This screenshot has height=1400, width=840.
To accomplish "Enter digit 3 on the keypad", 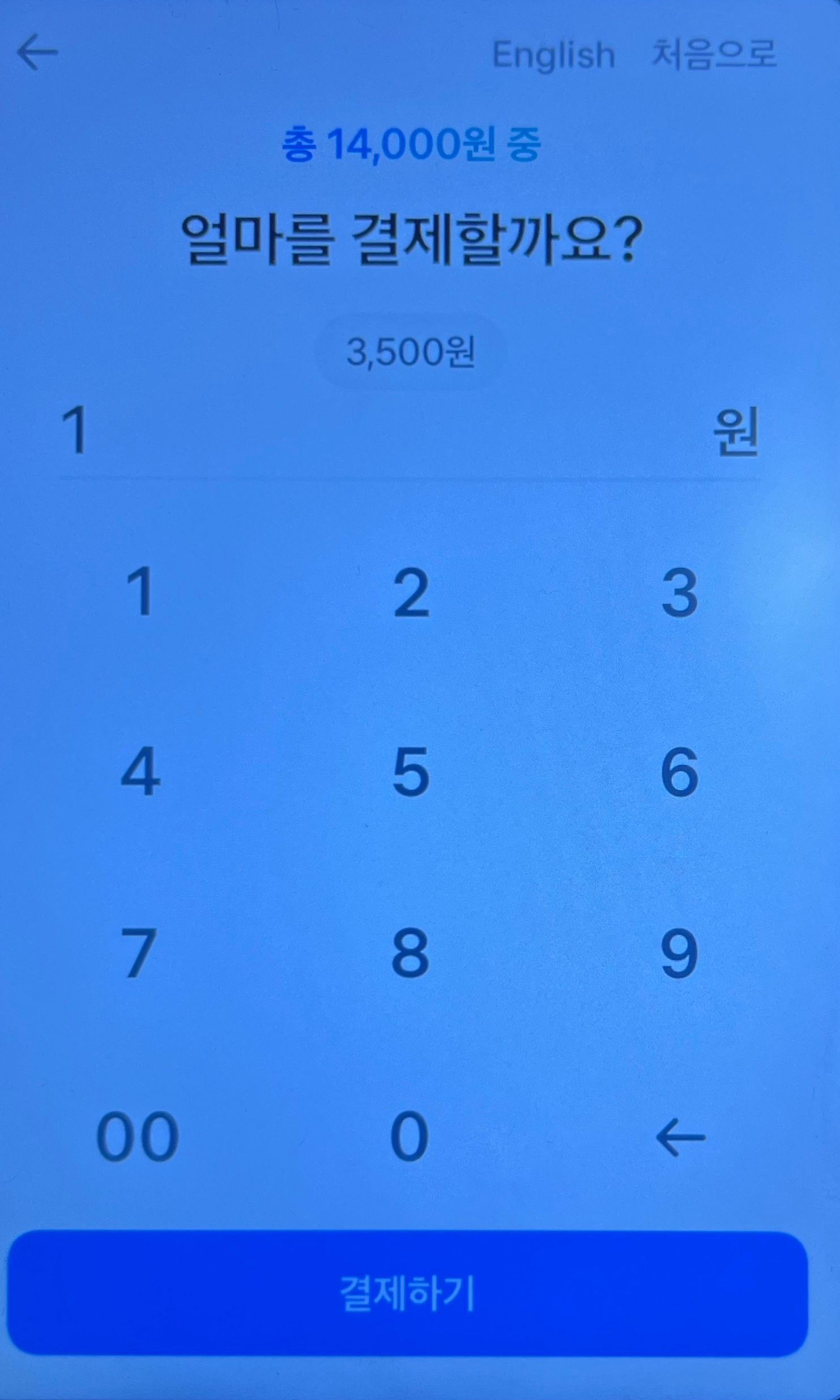I will coord(679,593).
